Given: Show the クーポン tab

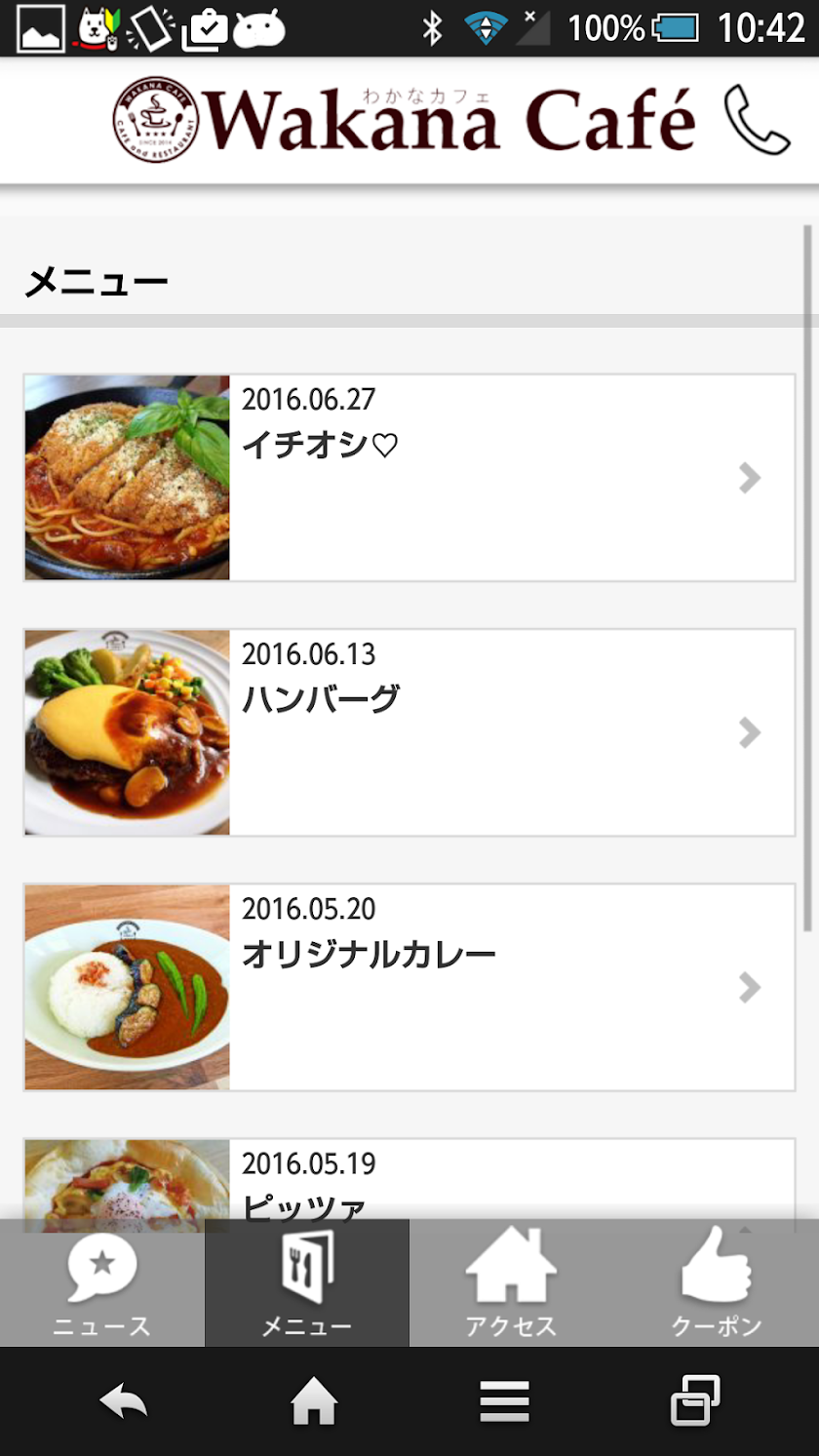Looking at the screenshot, I should [716, 1283].
